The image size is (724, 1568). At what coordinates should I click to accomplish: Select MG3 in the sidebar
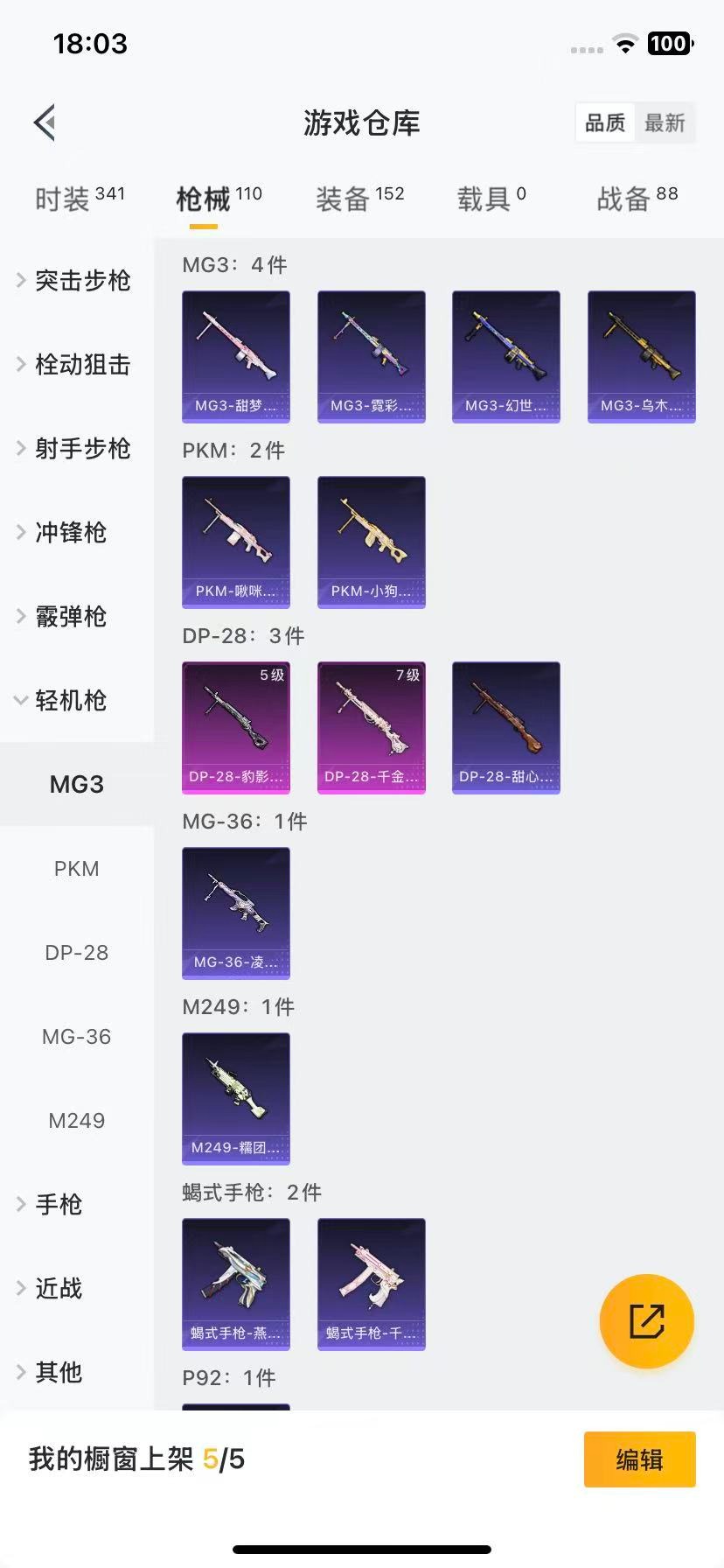(x=76, y=784)
